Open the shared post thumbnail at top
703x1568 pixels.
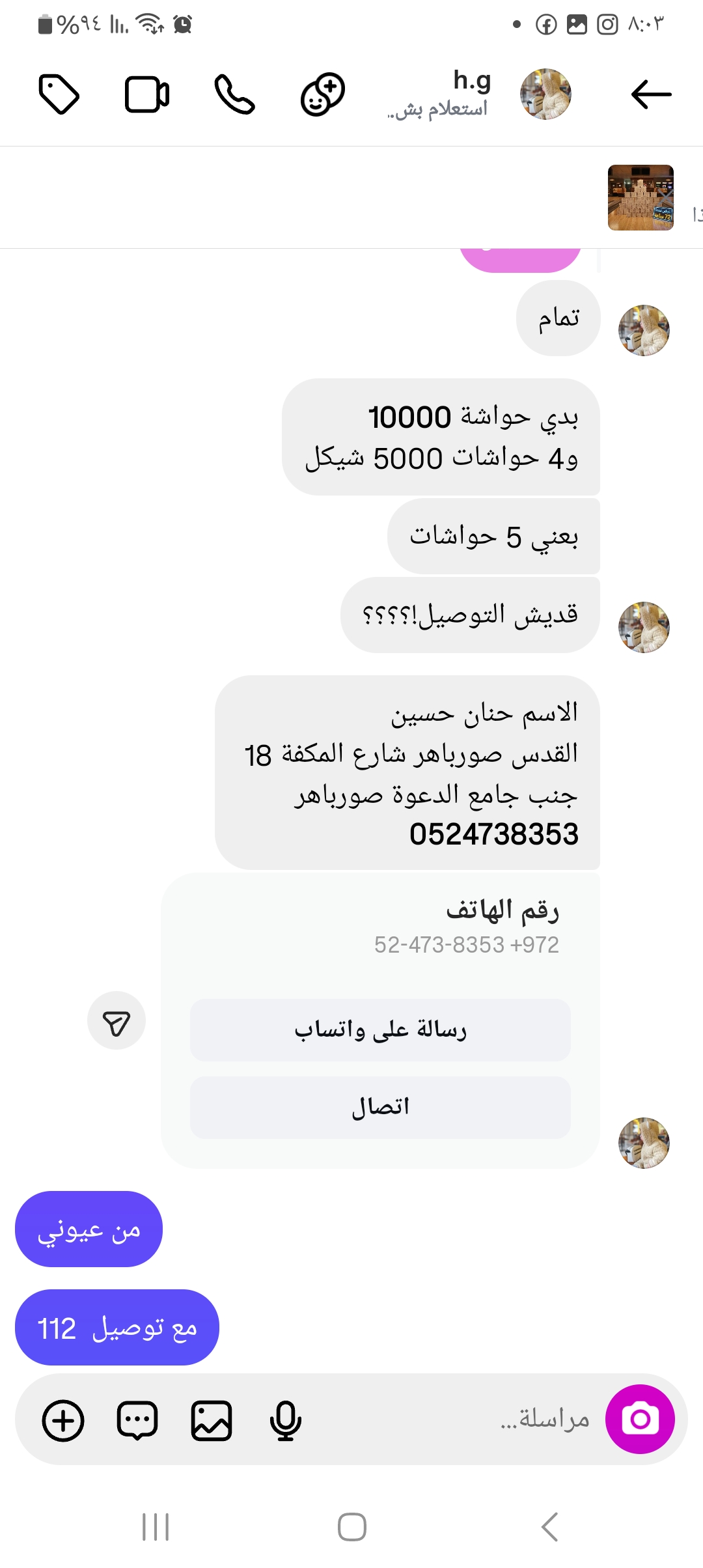pos(641,197)
